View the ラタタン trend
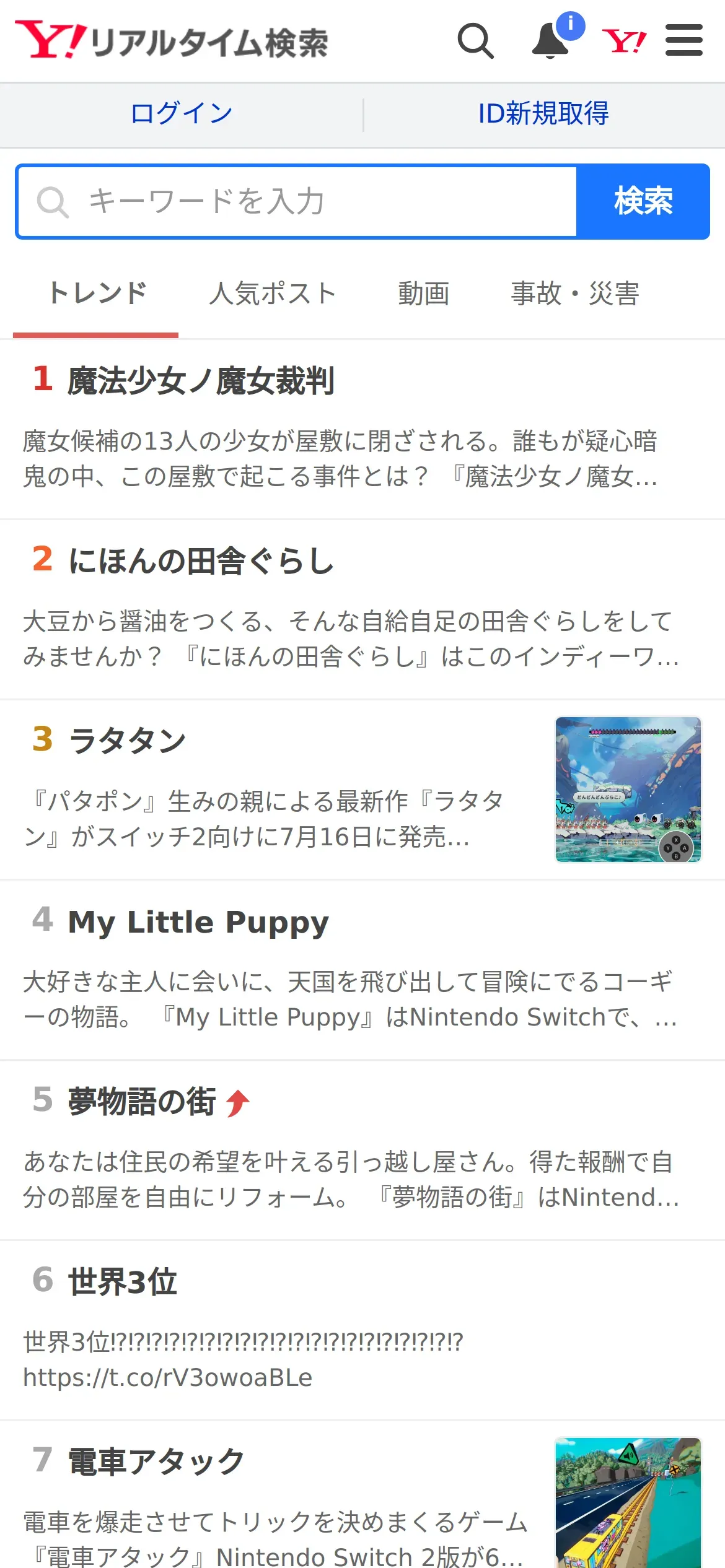Image resolution: width=725 pixels, height=1568 pixels. tap(127, 741)
